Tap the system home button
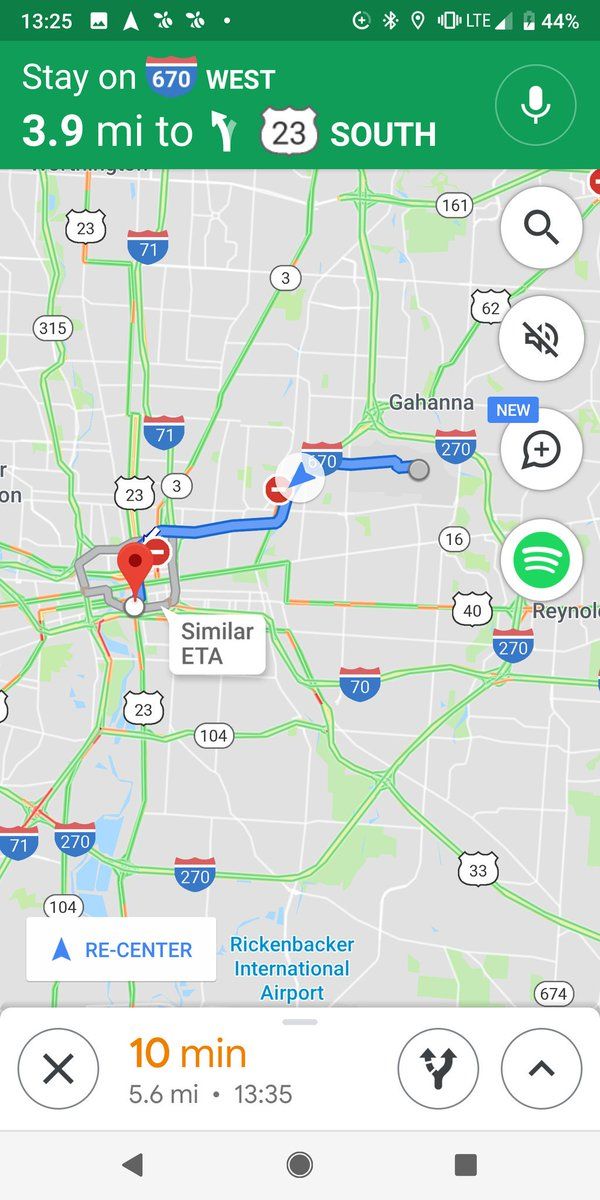 pyautogui.click(x=299, y=1164)
